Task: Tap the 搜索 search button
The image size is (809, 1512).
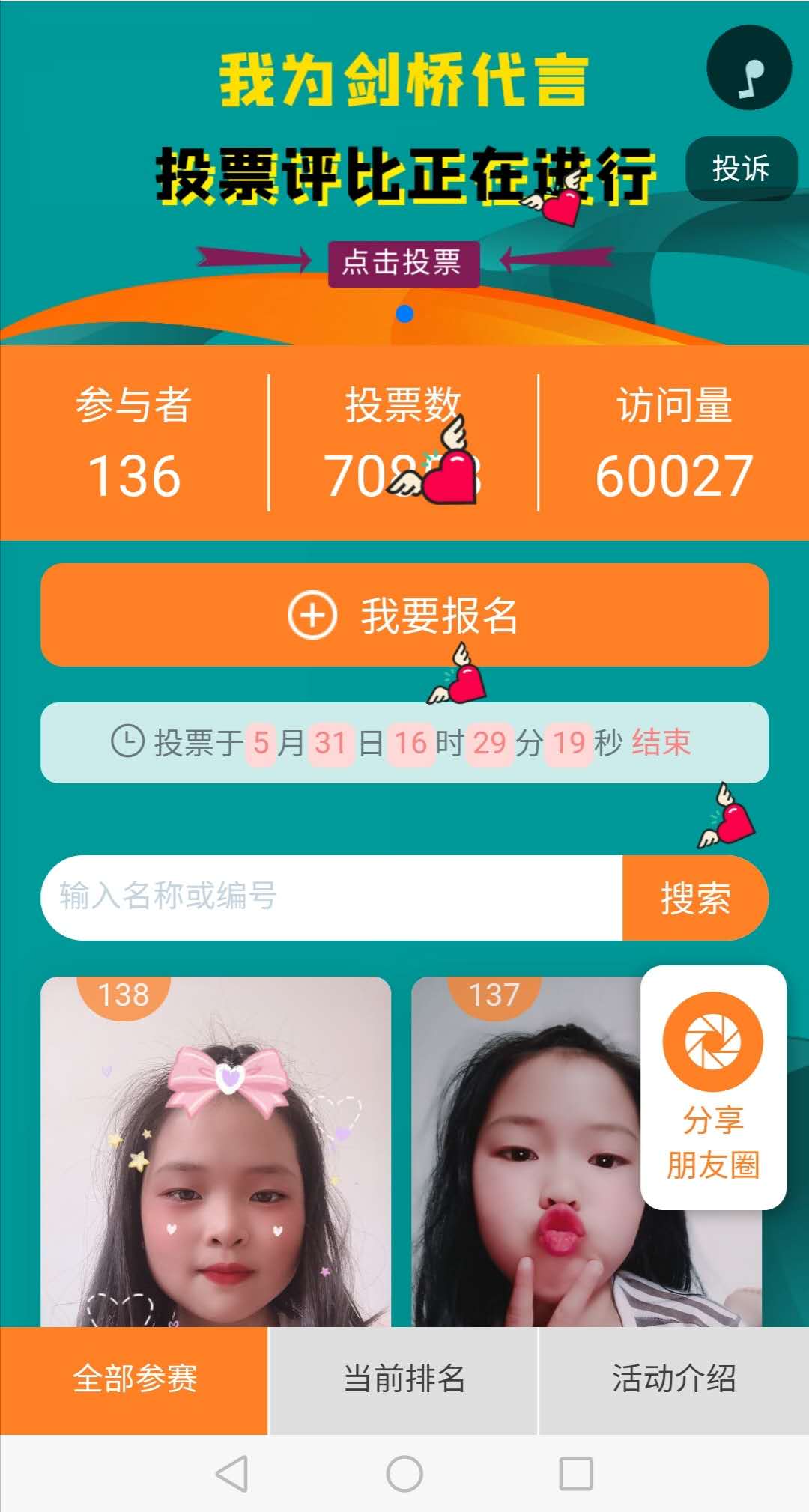Action: click(696, 897)
